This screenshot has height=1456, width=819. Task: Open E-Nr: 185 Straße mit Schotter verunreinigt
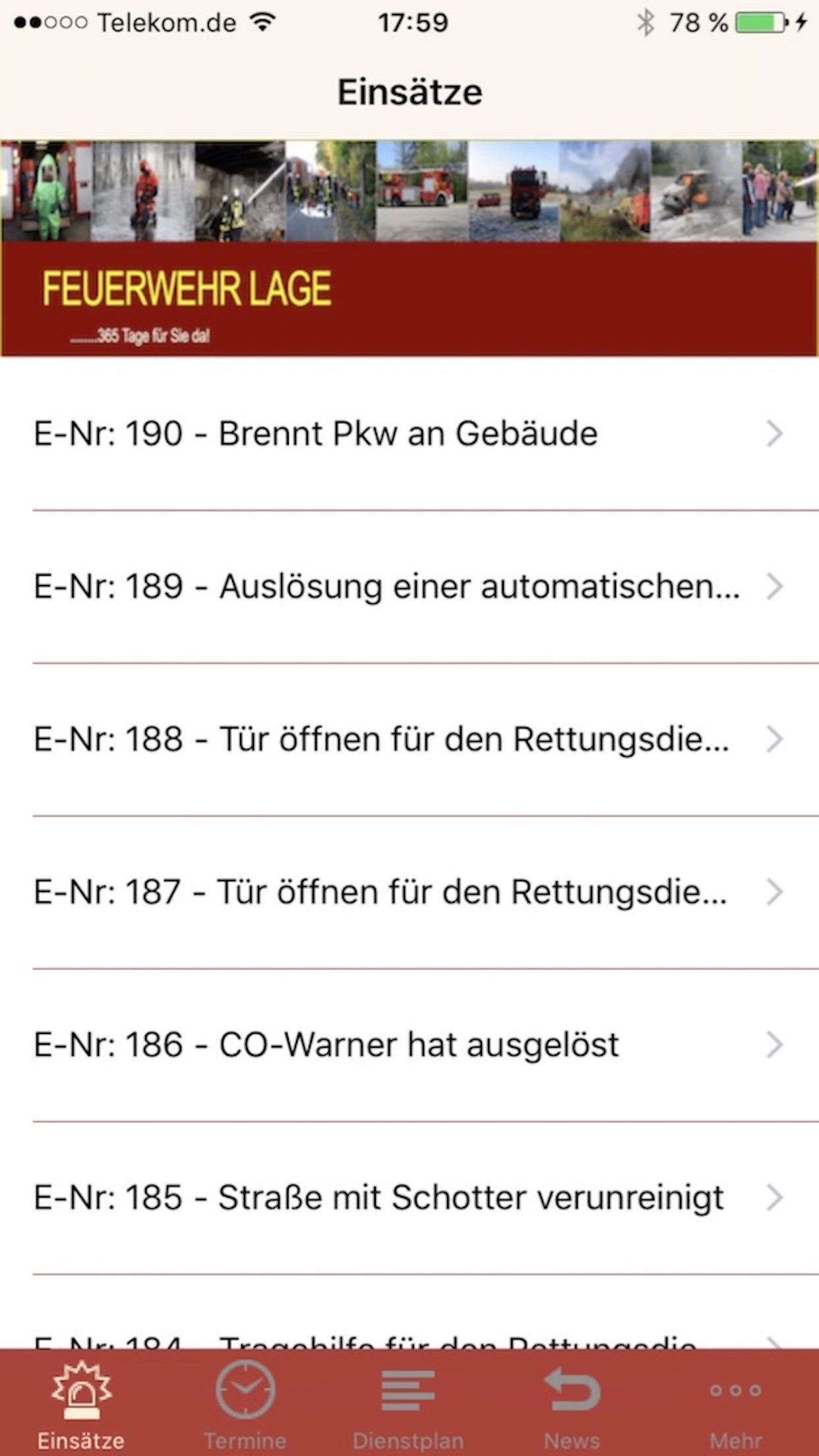pos(409,1198)
